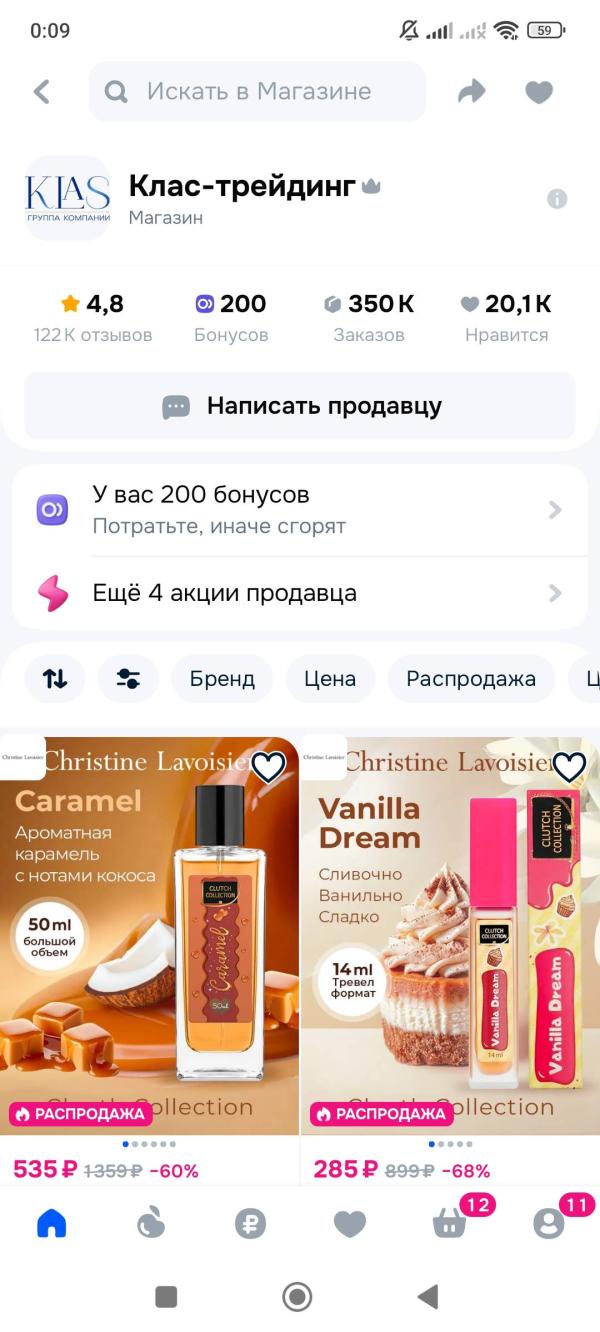Viewport: 600px width, 1332px height.
Task: Switch to the cart tab
Action: 450,1222
